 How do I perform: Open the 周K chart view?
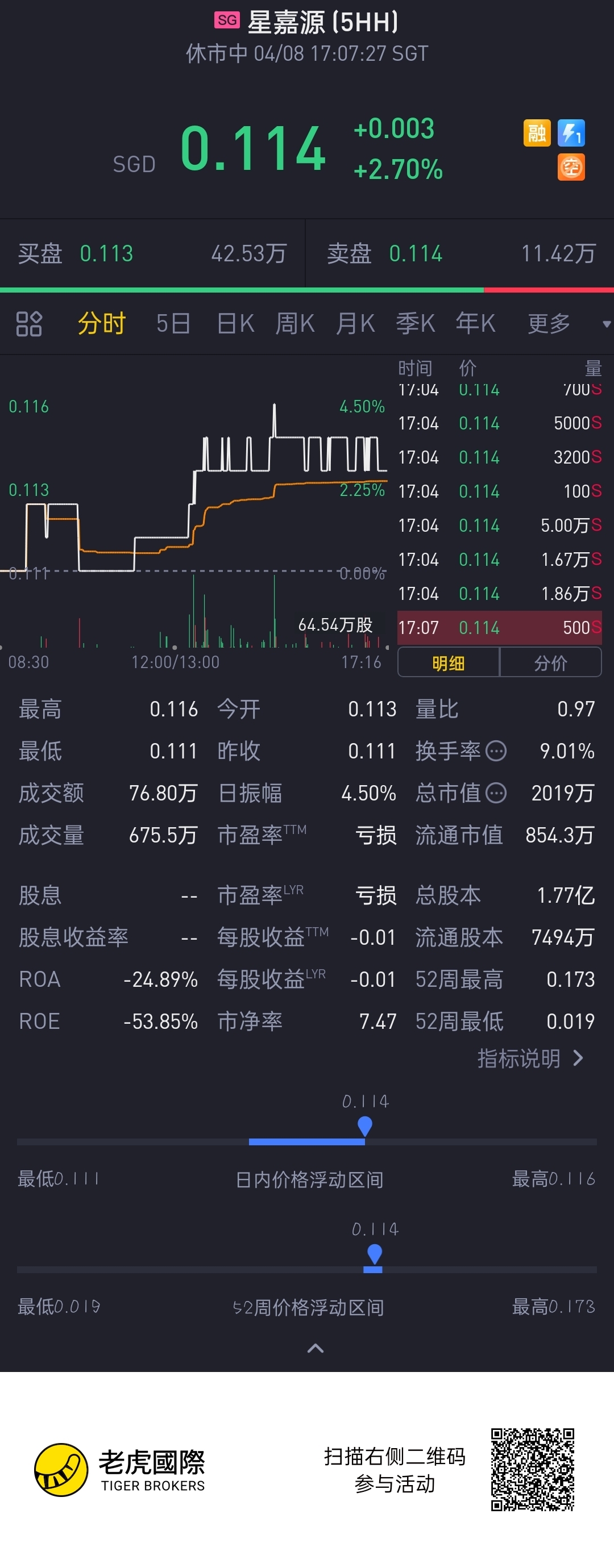(x=295, y=323)
